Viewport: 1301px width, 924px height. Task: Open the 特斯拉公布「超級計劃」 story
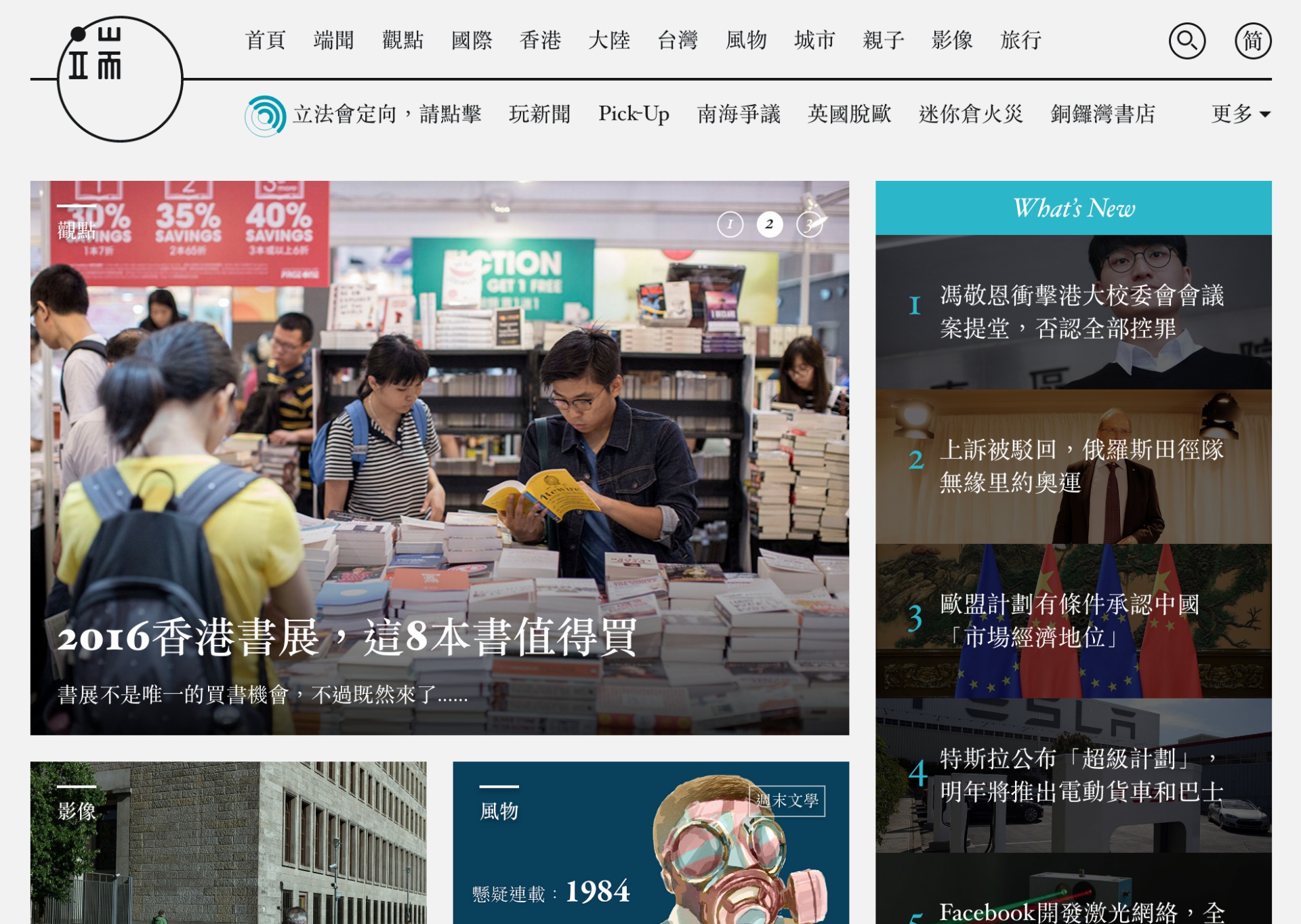coord(1081,775)
